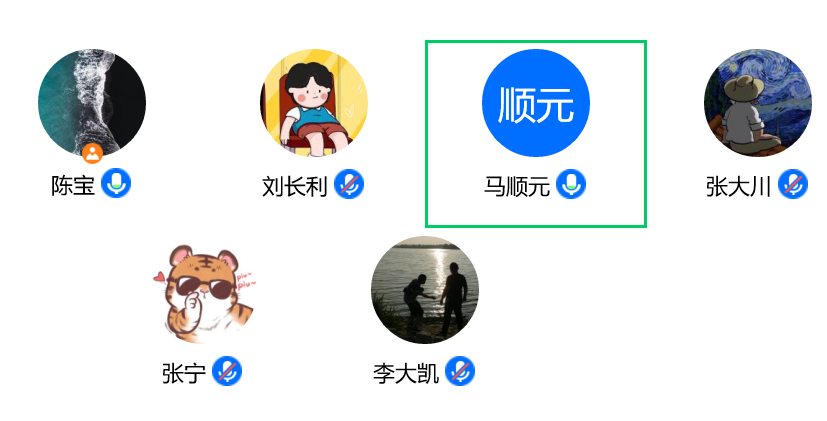The height and width of the screenshot is (421, 827).
Task: Select 张大川's avatar tile
Action: [x=758, y=102]
